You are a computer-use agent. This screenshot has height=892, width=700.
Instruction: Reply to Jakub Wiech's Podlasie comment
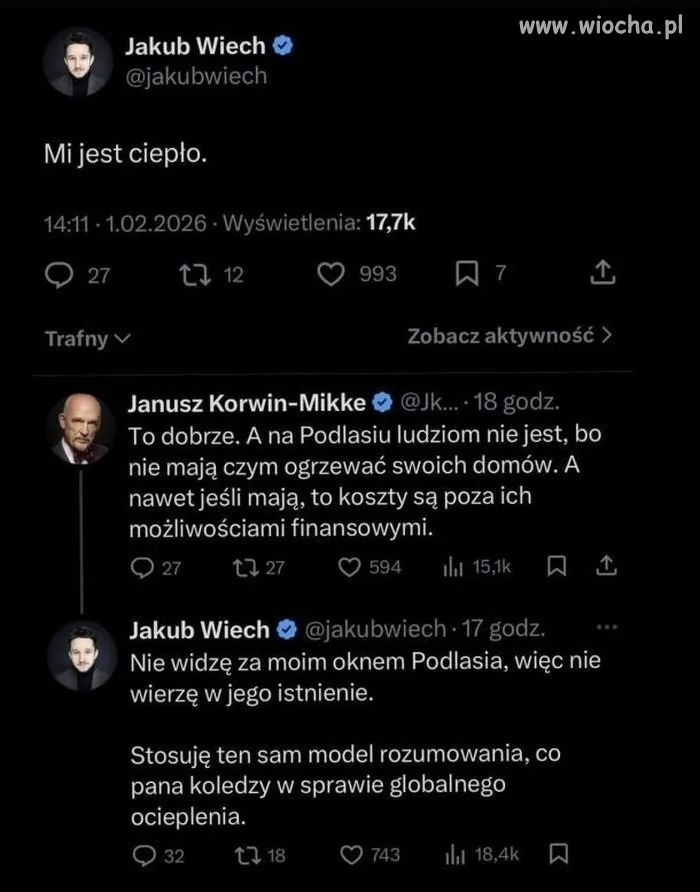click(x=144, y=855)
